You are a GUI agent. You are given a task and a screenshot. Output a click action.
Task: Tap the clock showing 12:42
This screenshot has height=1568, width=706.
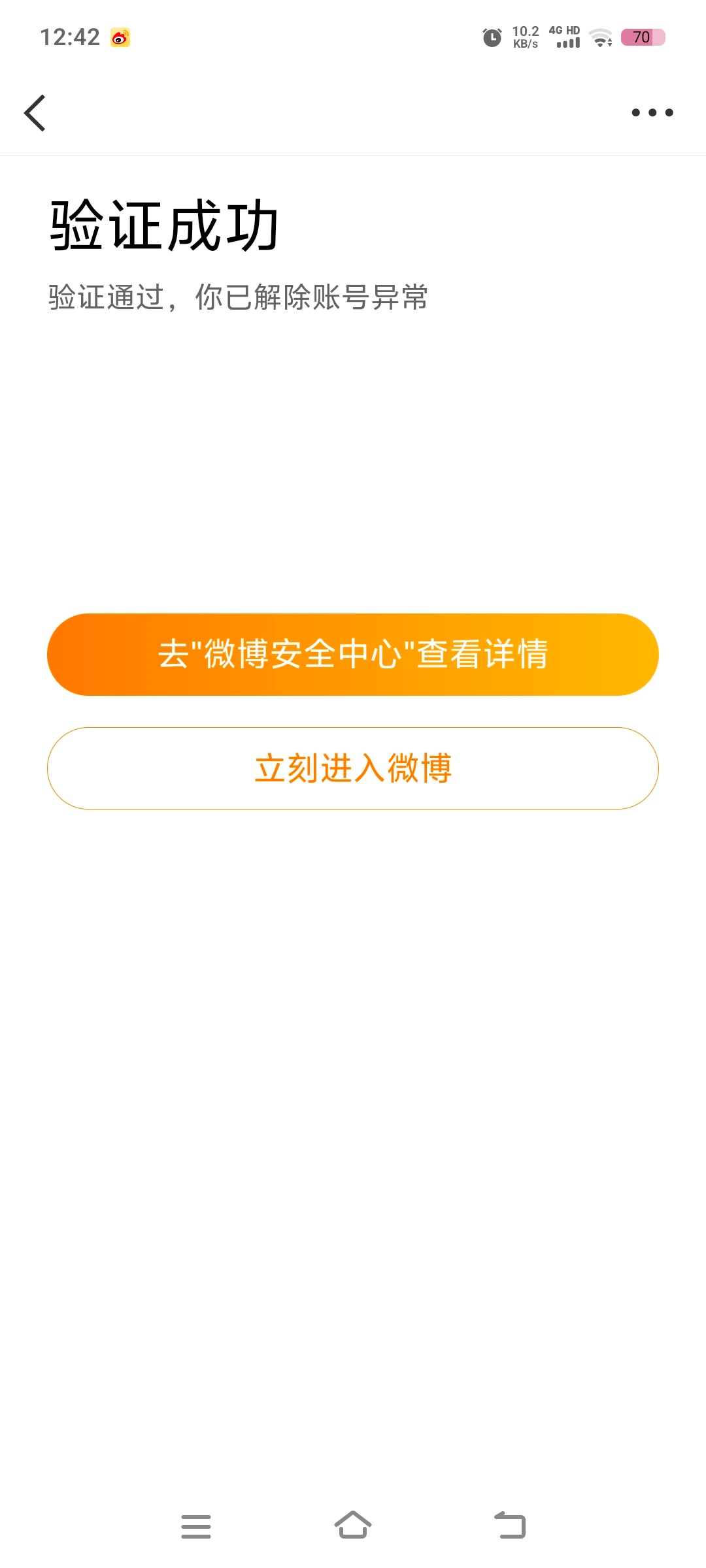69,37
